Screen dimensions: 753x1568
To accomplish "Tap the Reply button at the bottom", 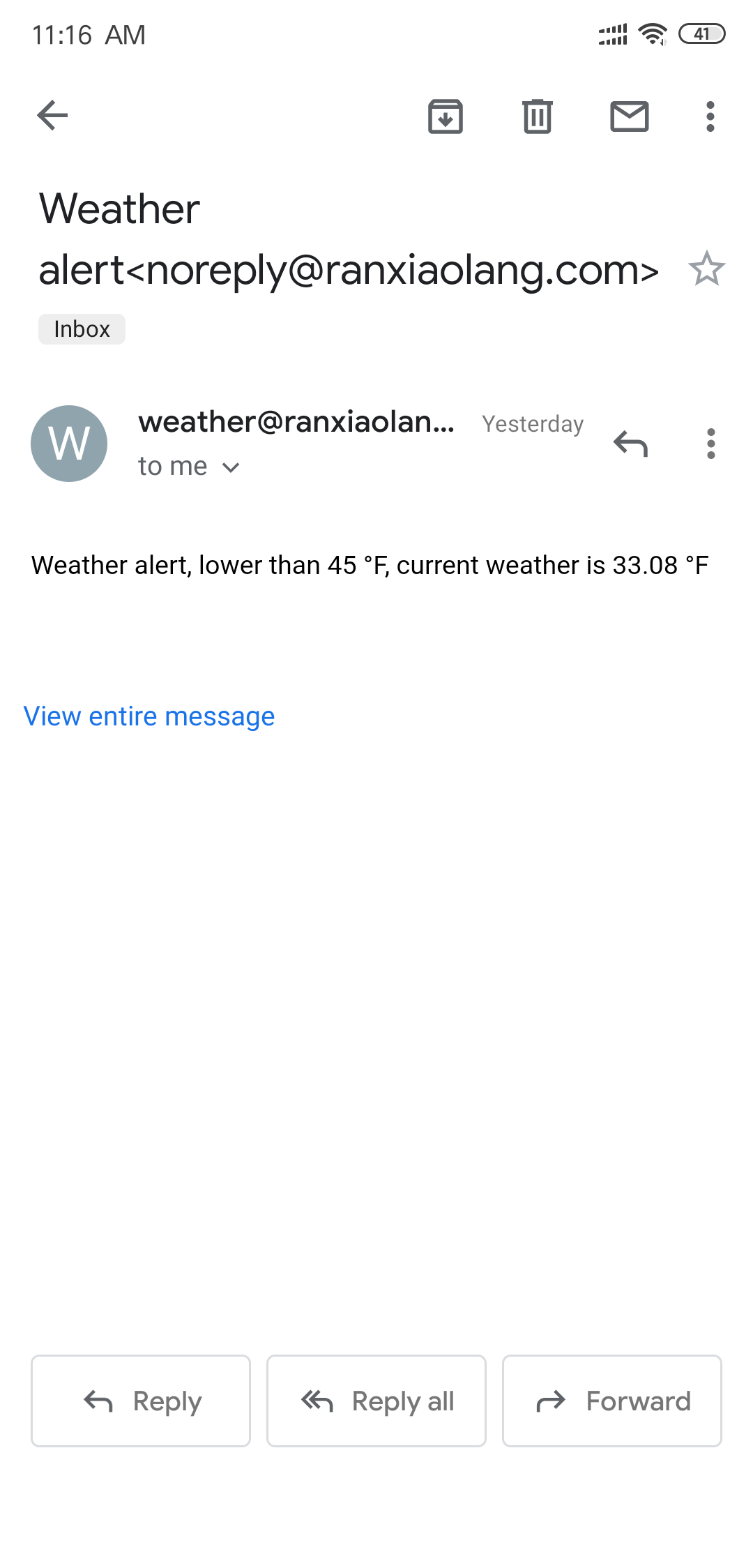I will [x=141, y=1401].
